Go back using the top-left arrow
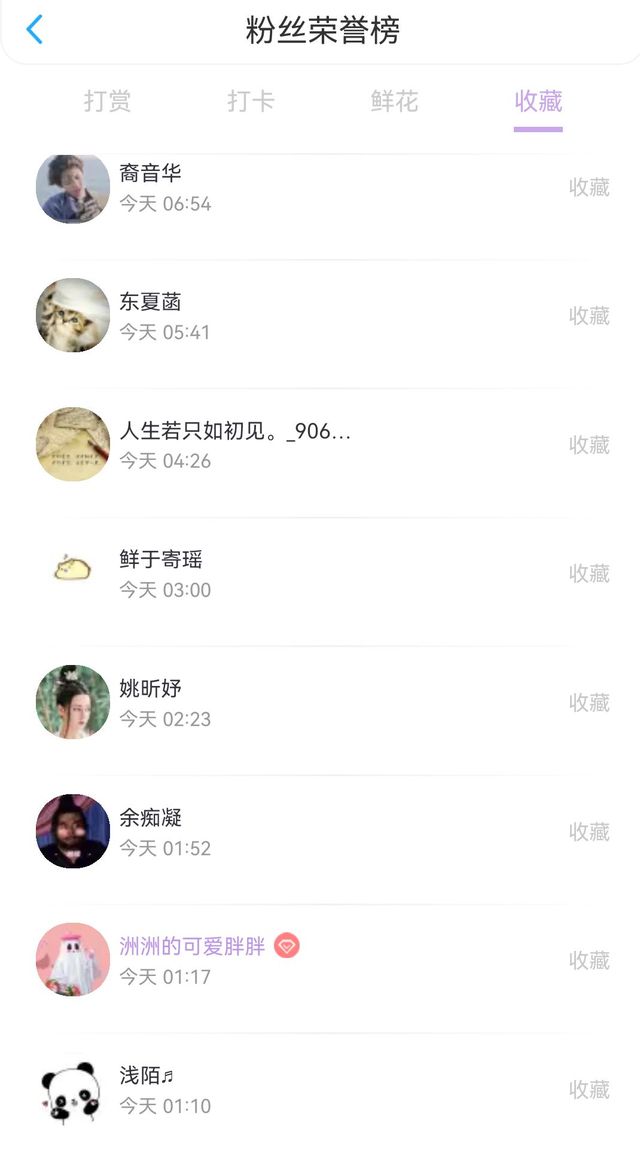Screen dimensions: 640x1156 click(34, 30)
